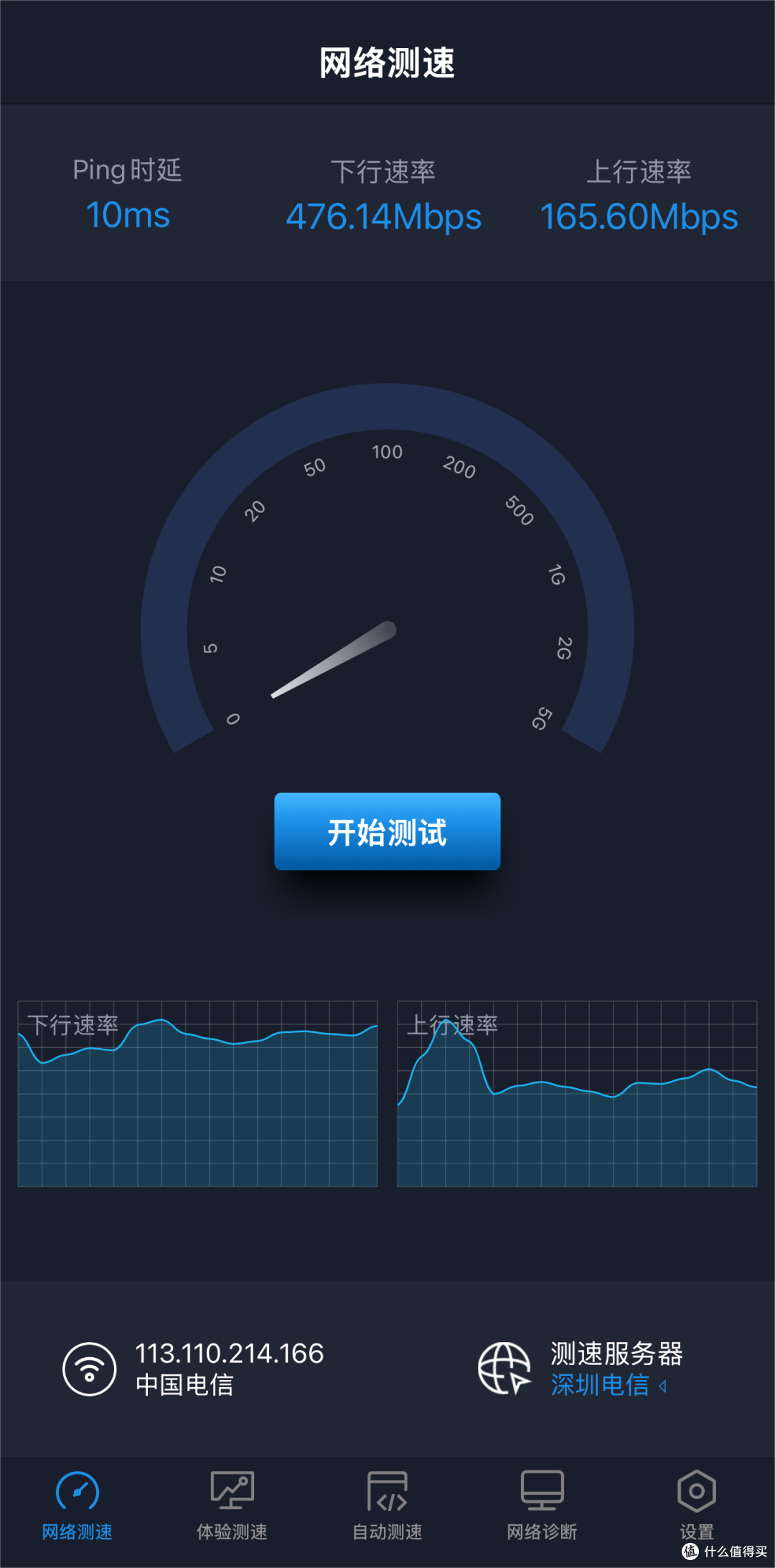Select the 下行速率 download chart
Image resolution: width=775 pixels, height=1568 pixels.
[196, 1094]
